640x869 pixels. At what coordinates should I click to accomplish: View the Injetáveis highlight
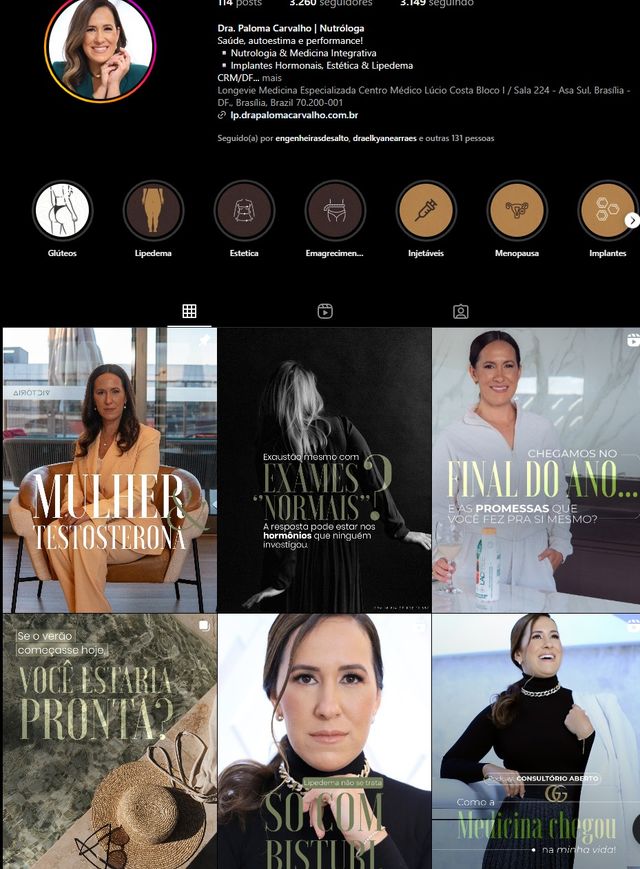click(x=426, y=211)
